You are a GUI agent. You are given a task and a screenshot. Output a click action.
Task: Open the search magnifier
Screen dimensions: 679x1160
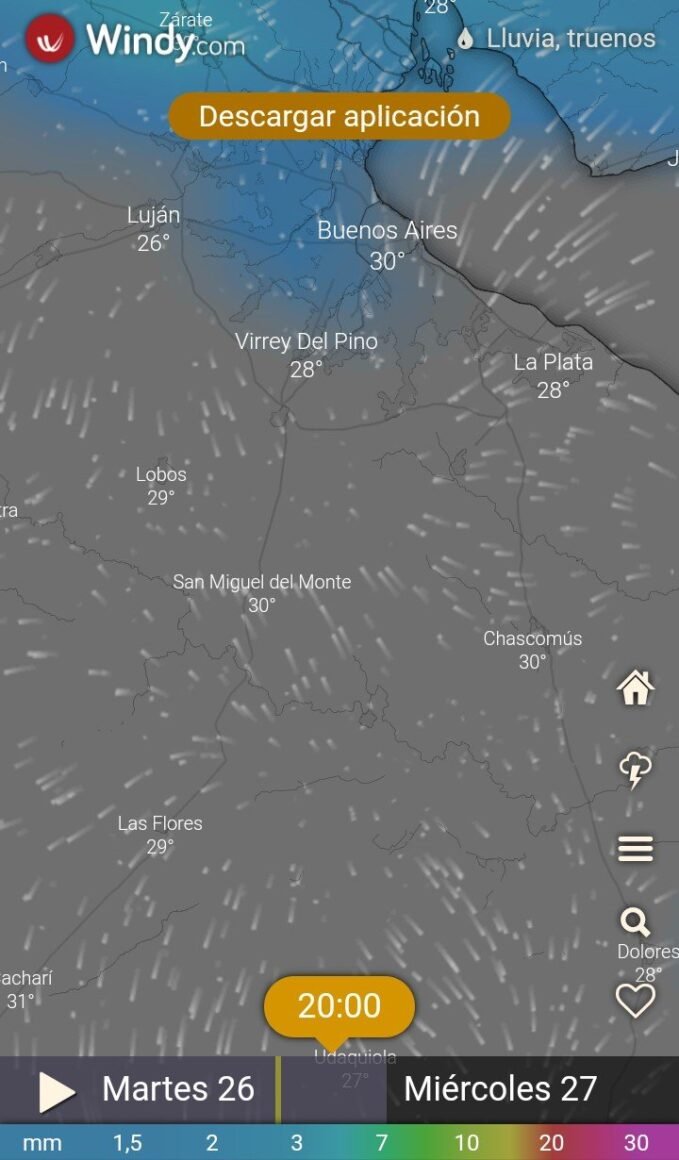pos(635,923)
